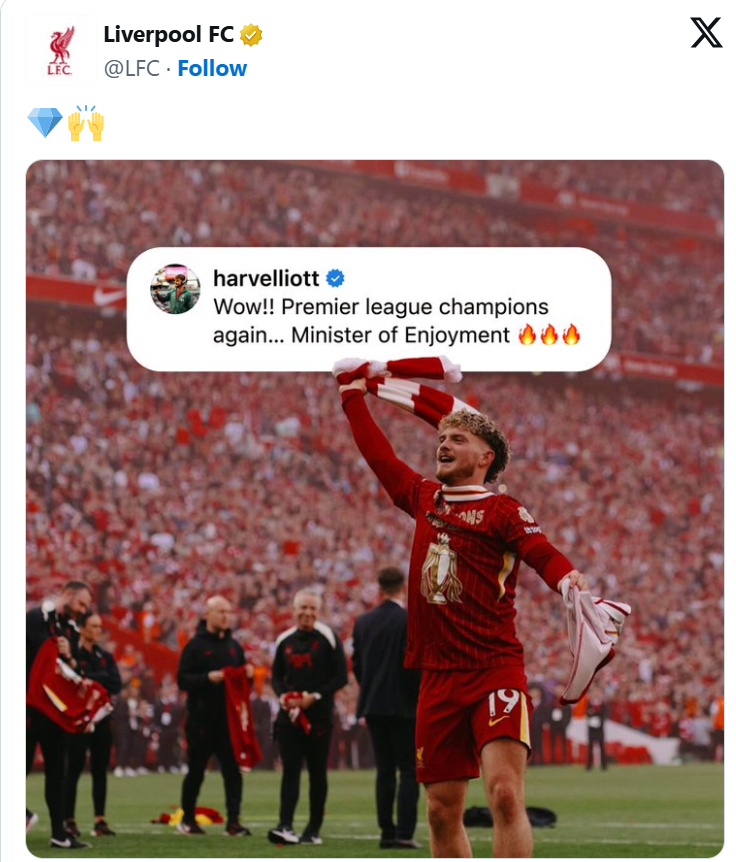The height and width of the screenshot is (862, 736).
Task: Tap the @LFC handle
Action: pyautogui.click(x=131, y=68)
